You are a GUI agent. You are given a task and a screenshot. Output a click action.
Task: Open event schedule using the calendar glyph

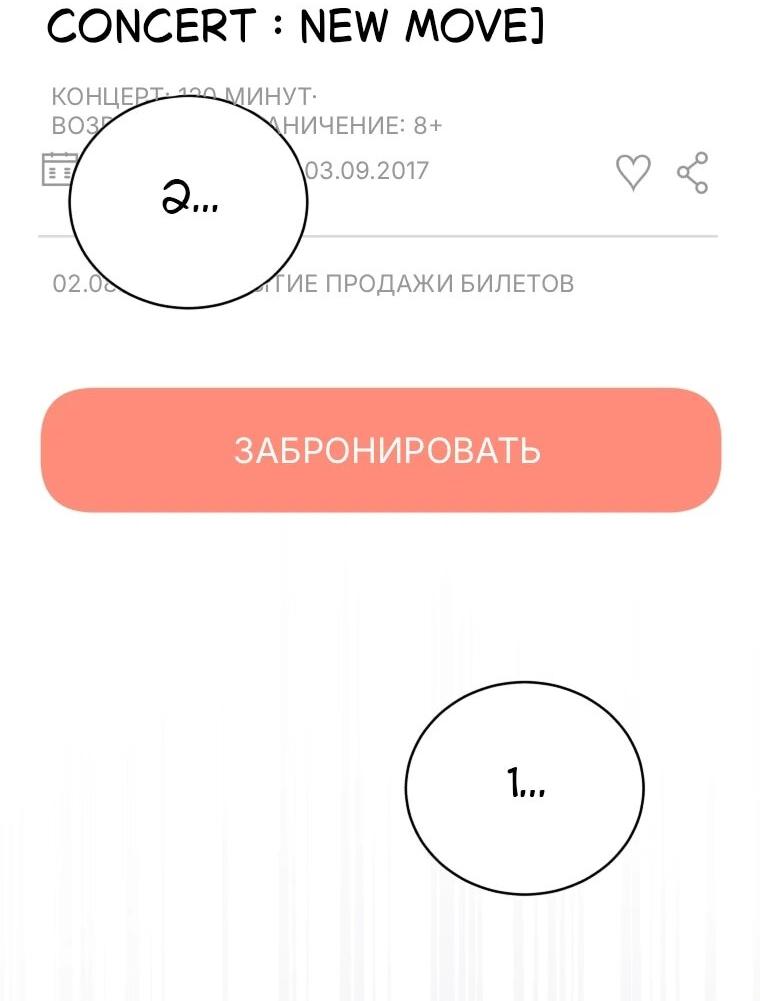(x=57, y=170)
